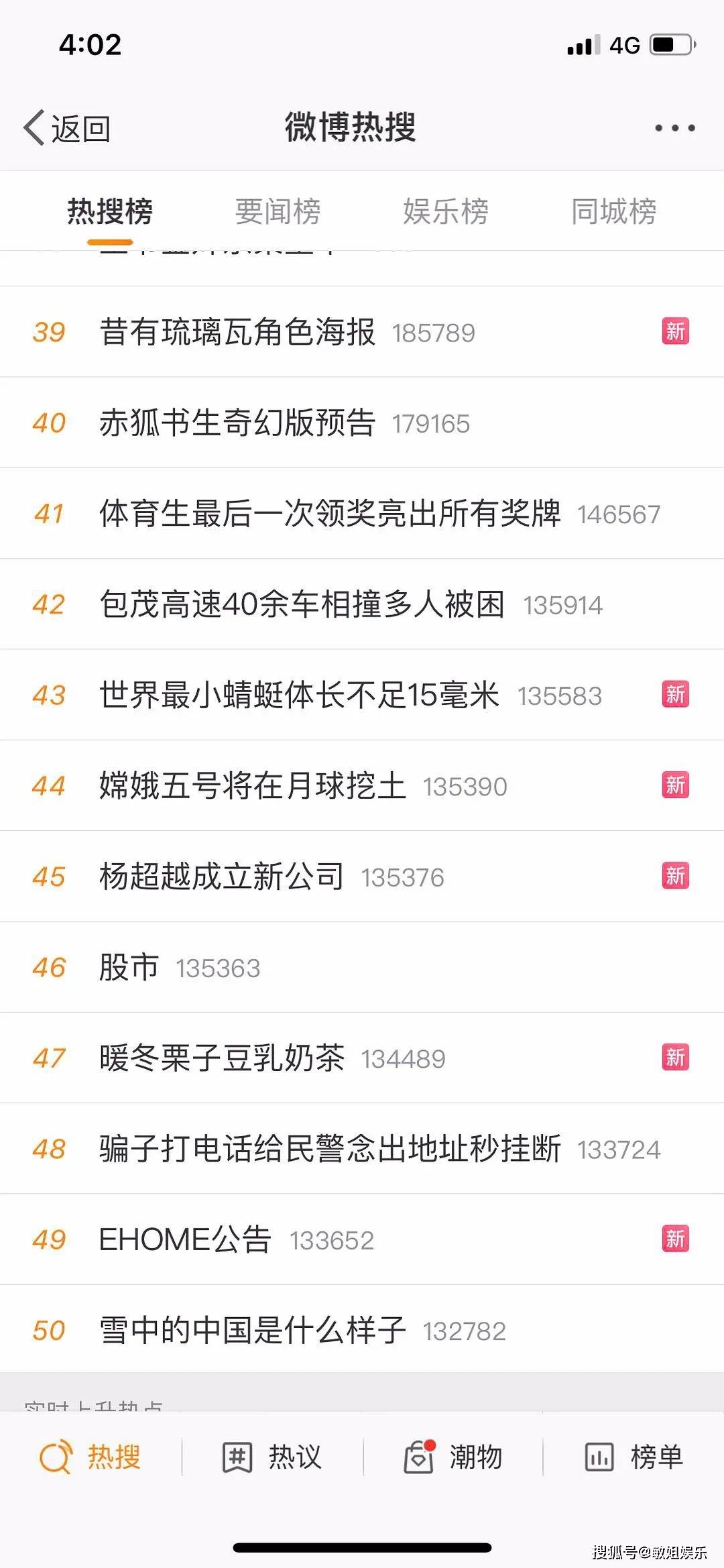Open the EHOME公告 hot search entry
724x1568 pixels.
point(185,1239)
